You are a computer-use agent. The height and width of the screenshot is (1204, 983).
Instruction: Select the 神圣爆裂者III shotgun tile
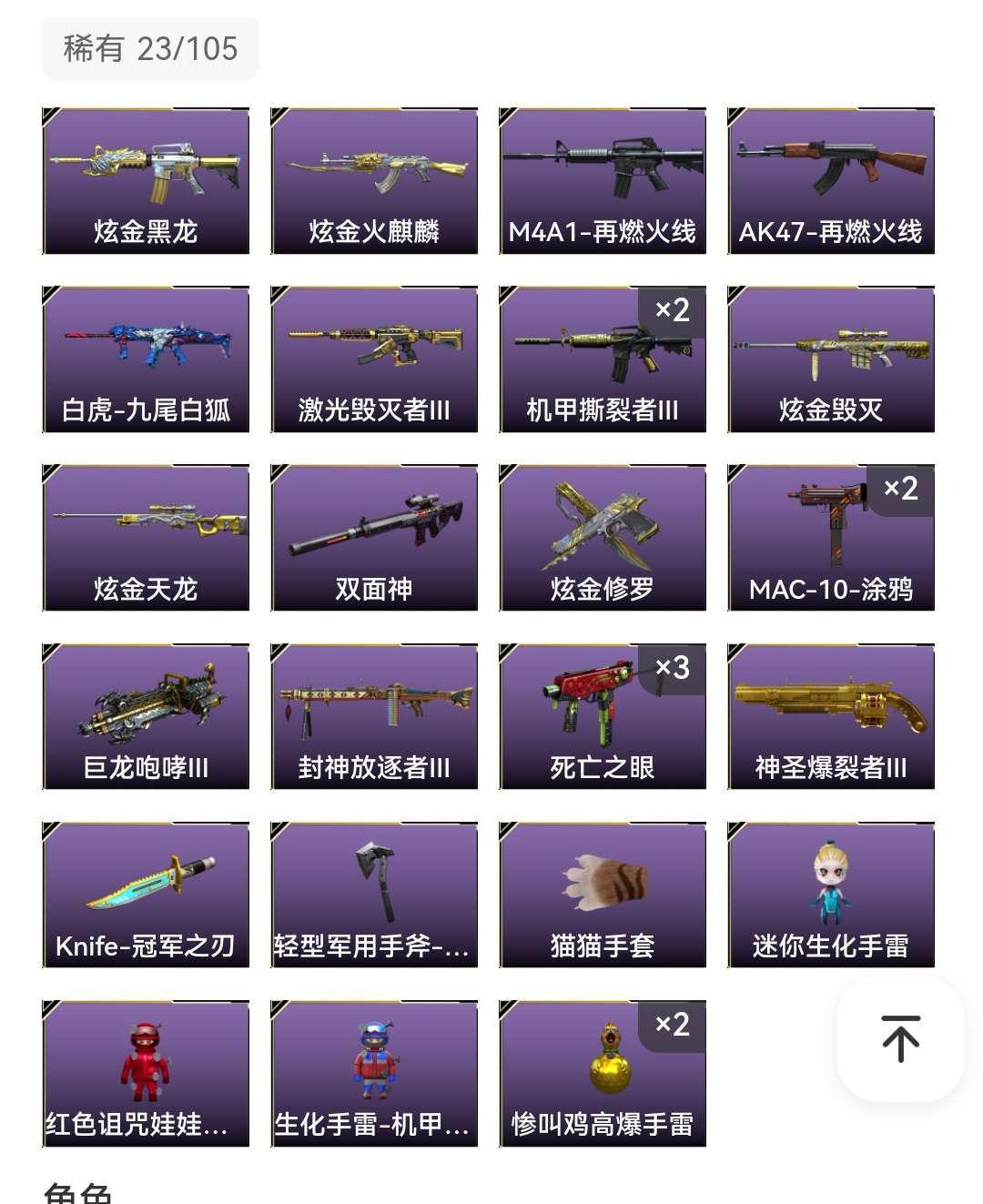coord(831,716)
